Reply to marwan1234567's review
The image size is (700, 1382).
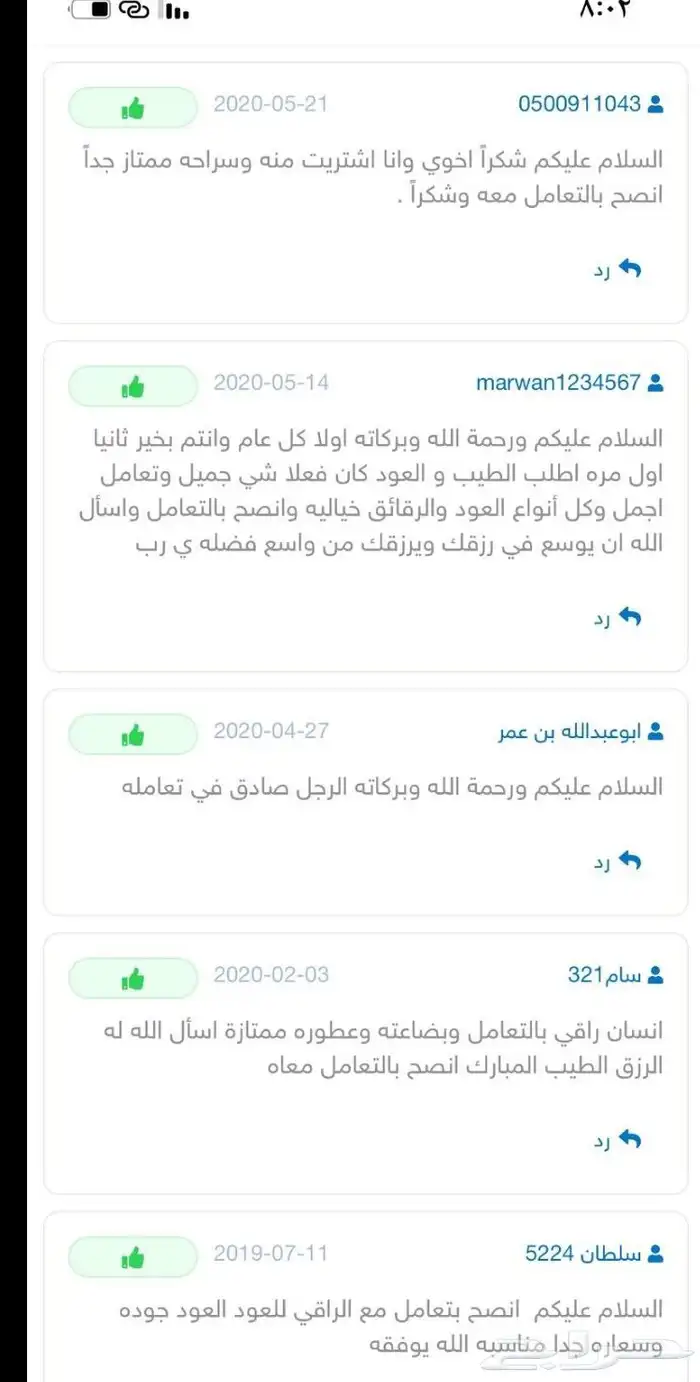pyautogui.click(x=616, y=618)
